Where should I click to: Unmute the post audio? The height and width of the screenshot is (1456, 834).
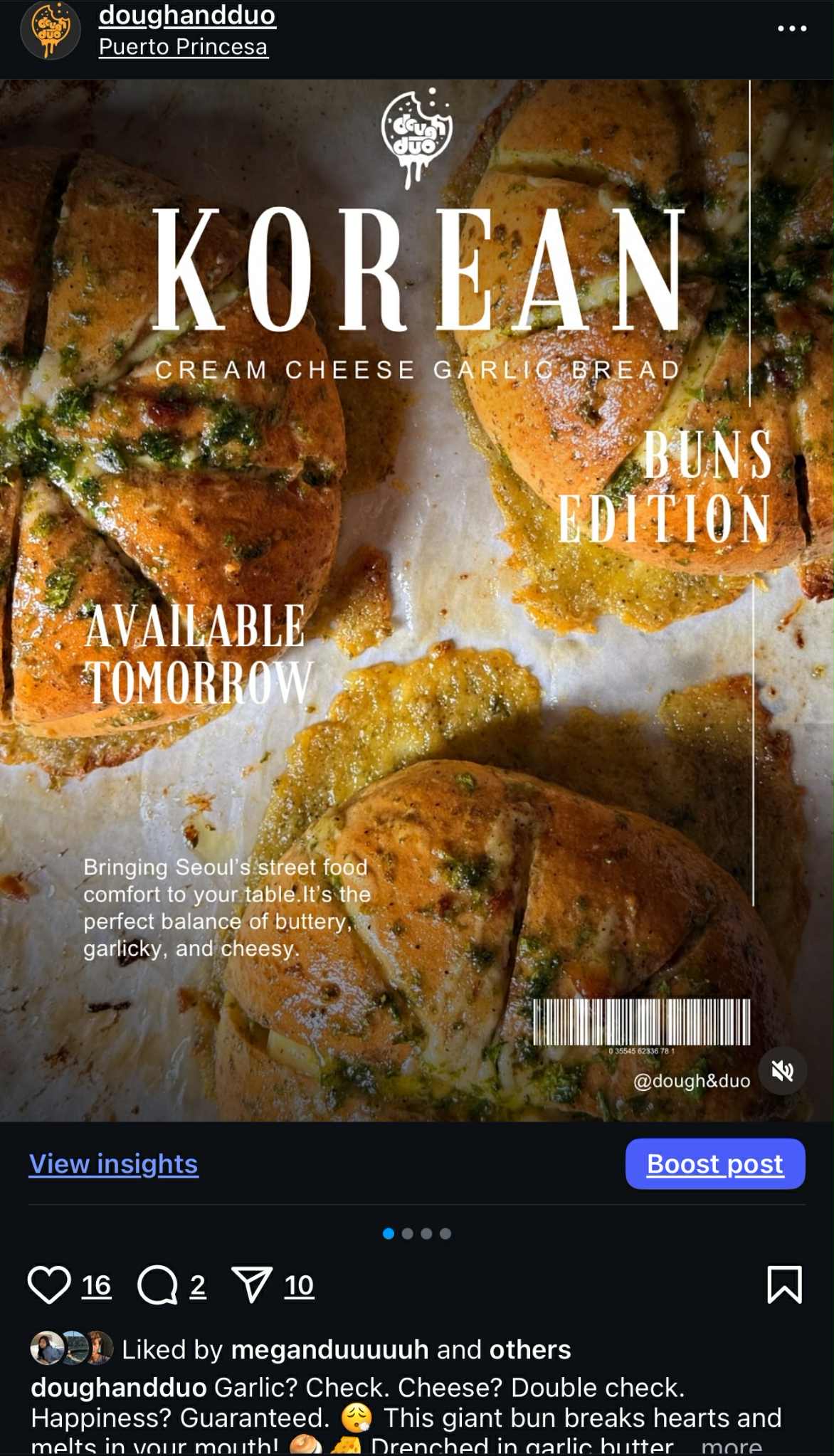click(782, 1070)
